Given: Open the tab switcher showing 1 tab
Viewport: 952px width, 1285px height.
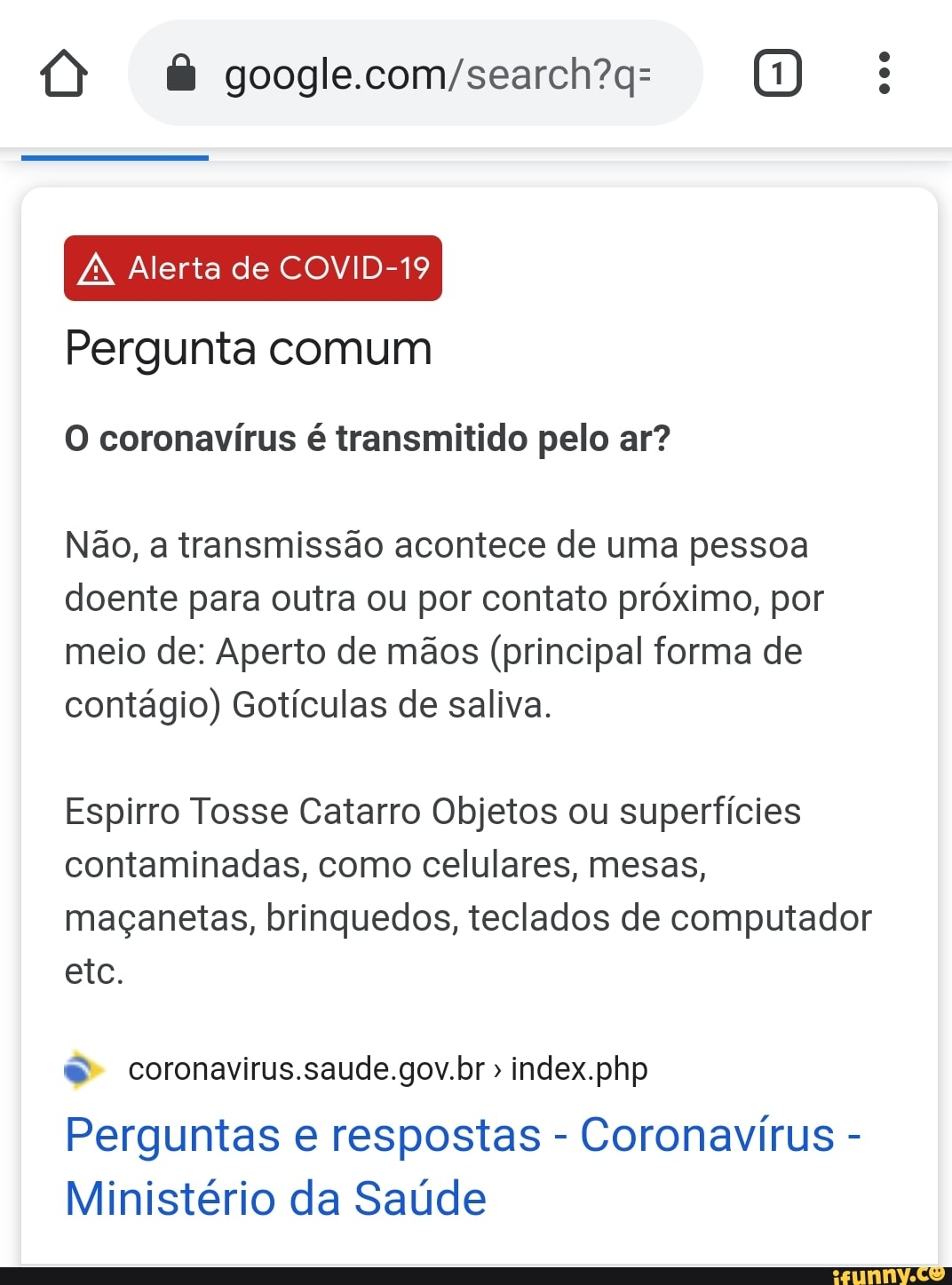Looking at the screenshot, I should pyautogui.click(x=779, y=73).
